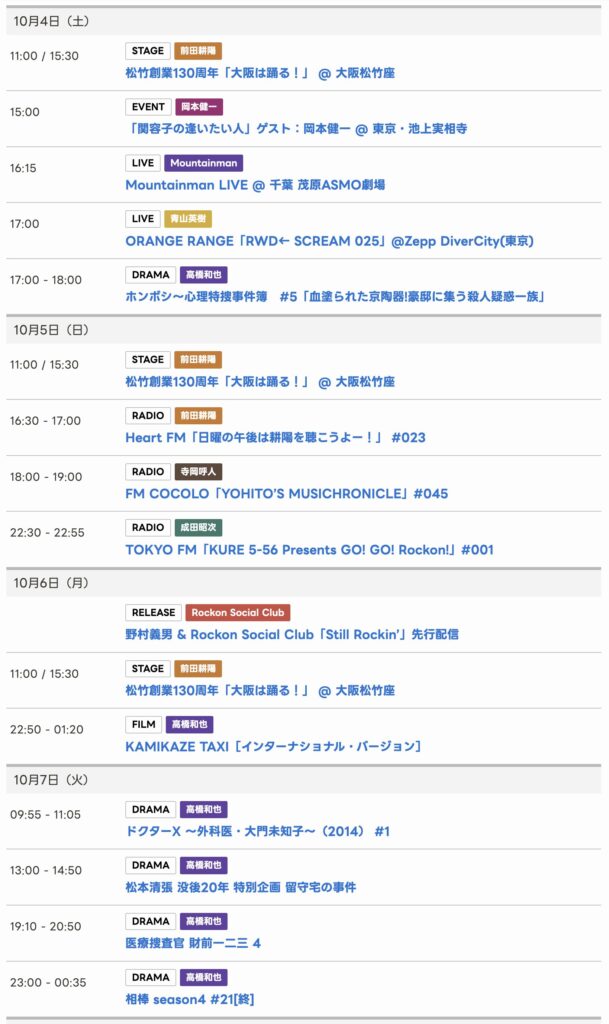Open 松本清張 没後20年 特別企画 留守宅の事件 link

pos(240,887)
